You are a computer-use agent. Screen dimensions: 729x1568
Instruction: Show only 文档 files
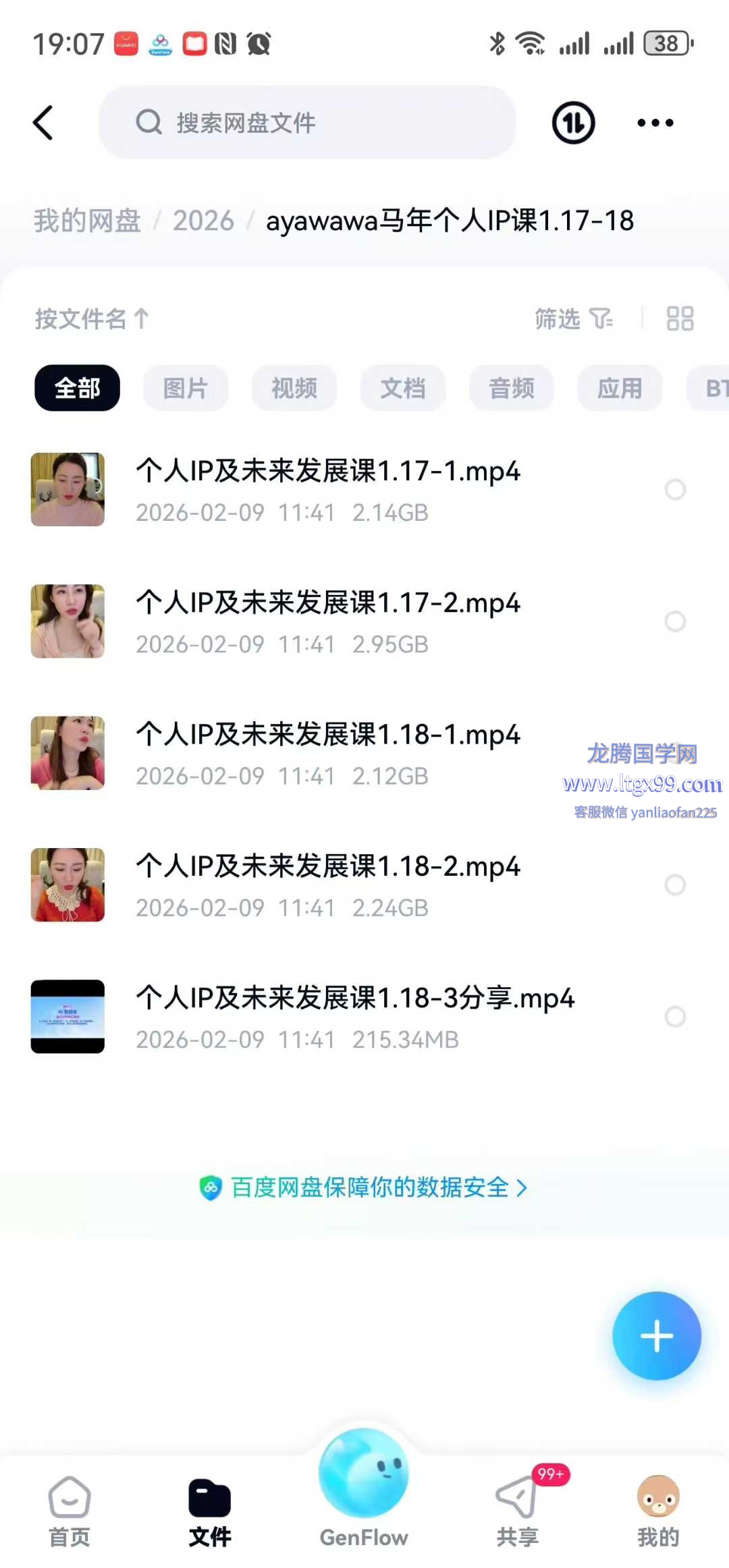coord(403,388)
